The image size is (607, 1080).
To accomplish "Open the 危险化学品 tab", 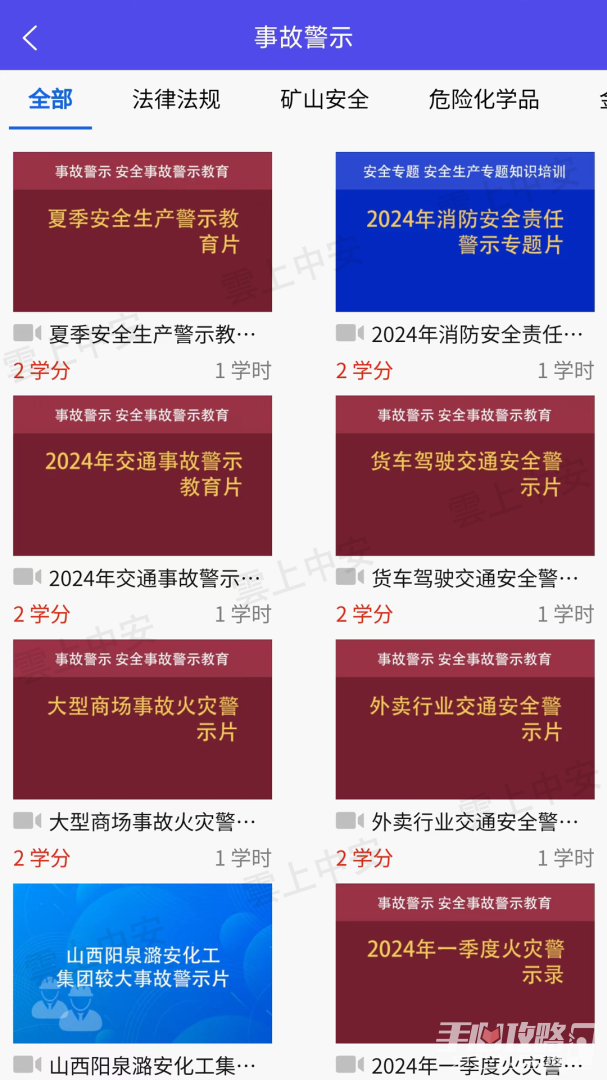I will (x=484, y=99).
